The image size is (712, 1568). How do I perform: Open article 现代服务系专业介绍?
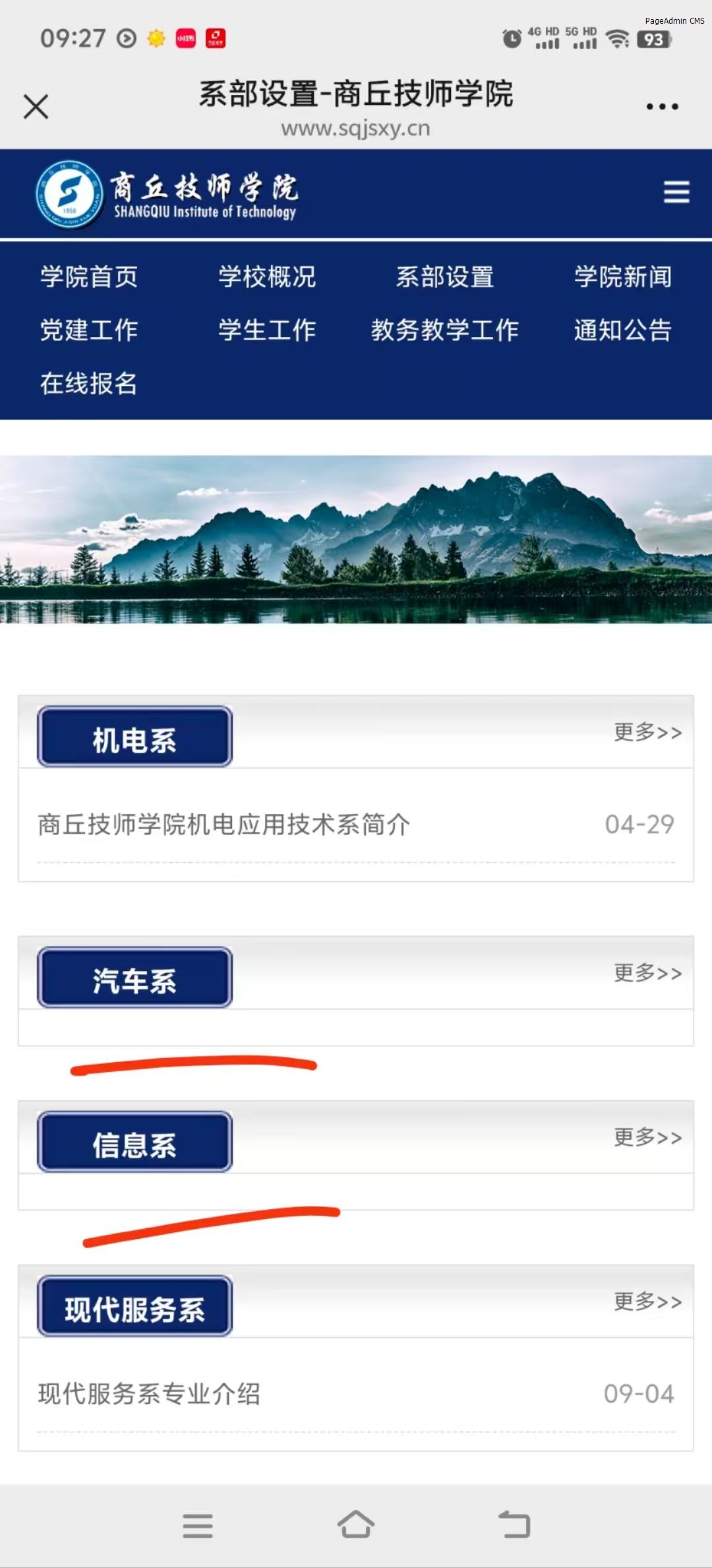(x=149, y=1394)
